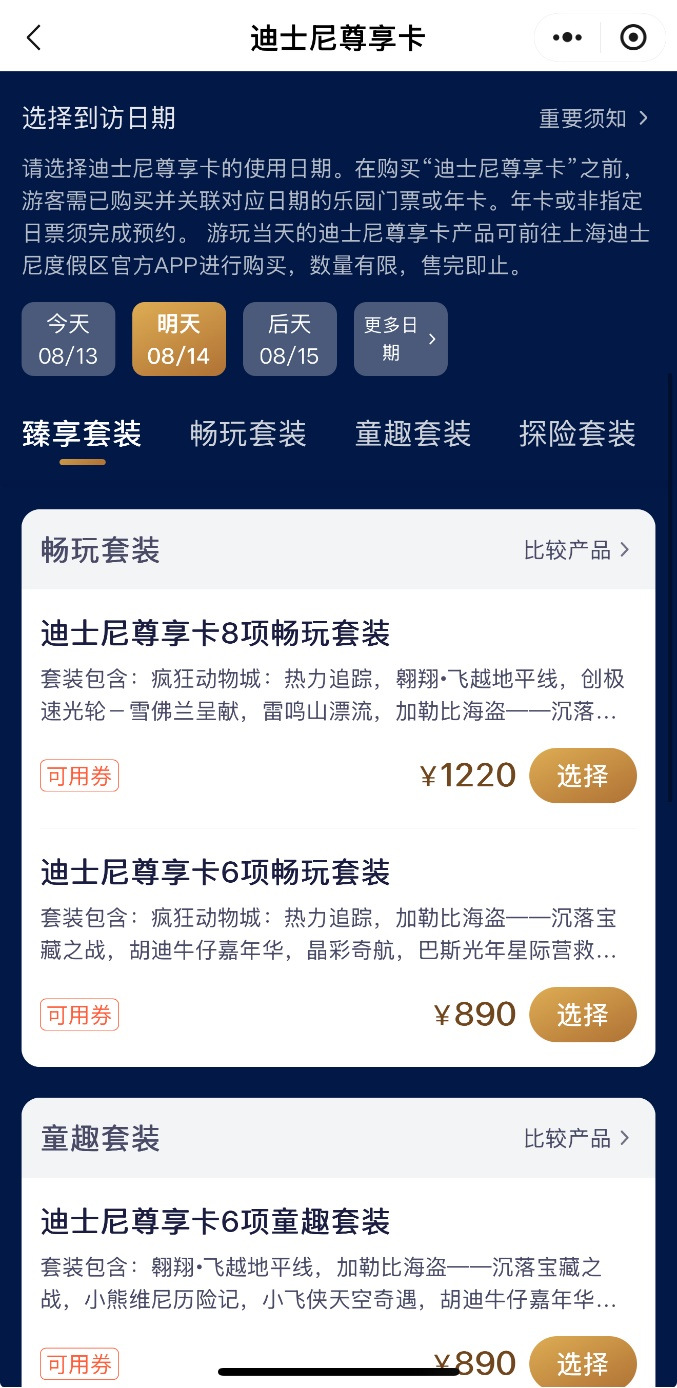Choose 明天 08/14 date chip
Image resolution: width=677 pixels, height=1388 pixels.
coord(179,339)
